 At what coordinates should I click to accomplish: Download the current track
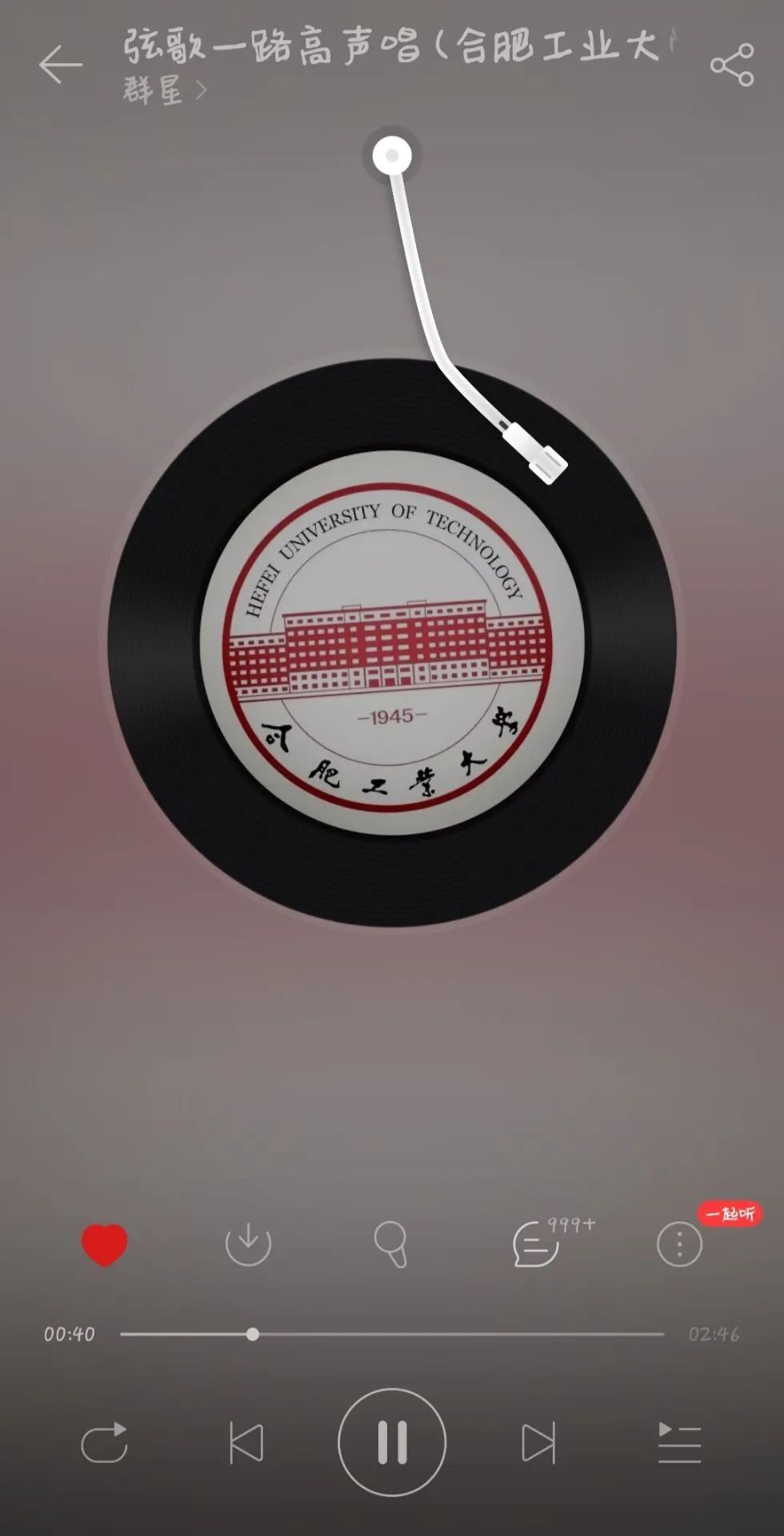(248, 1245)
